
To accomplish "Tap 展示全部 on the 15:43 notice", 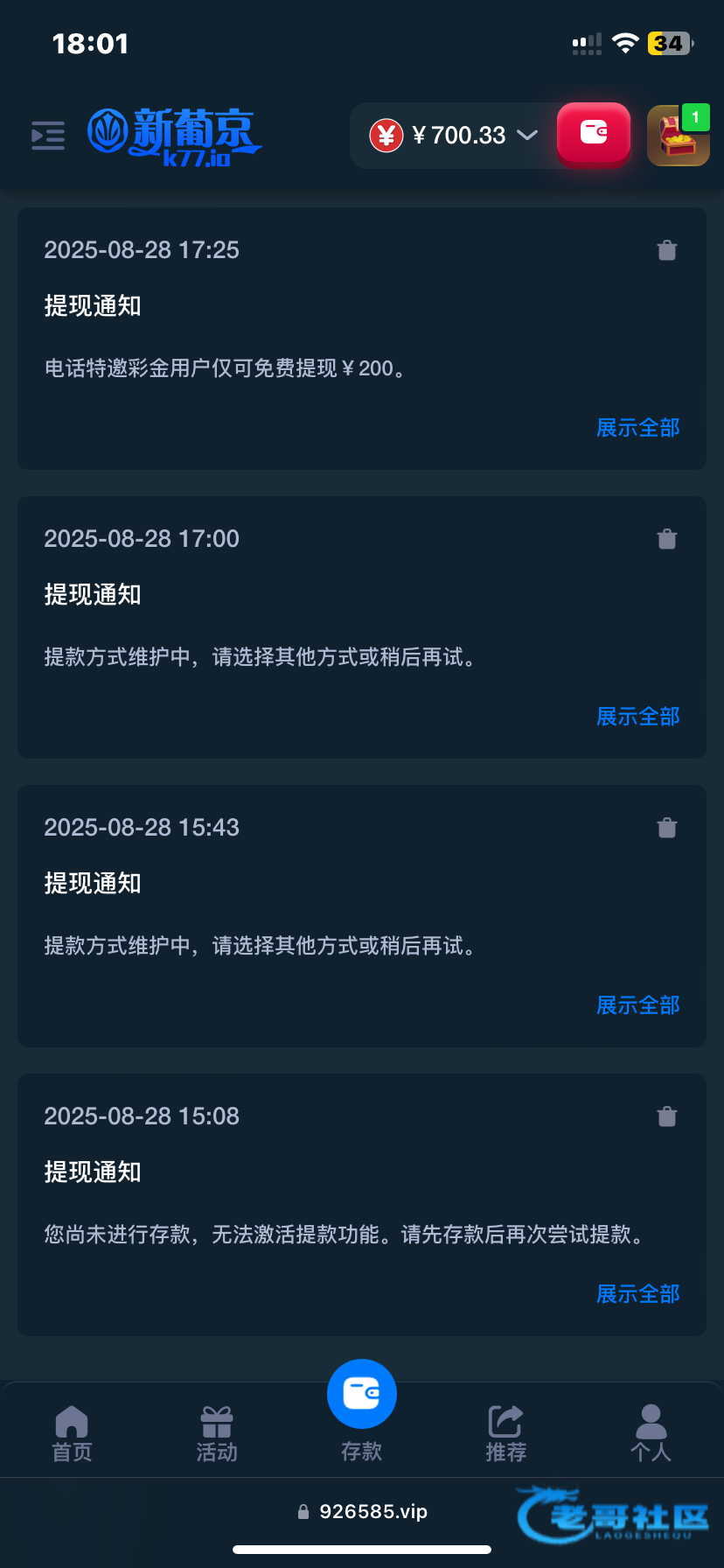I will 637,1005.
